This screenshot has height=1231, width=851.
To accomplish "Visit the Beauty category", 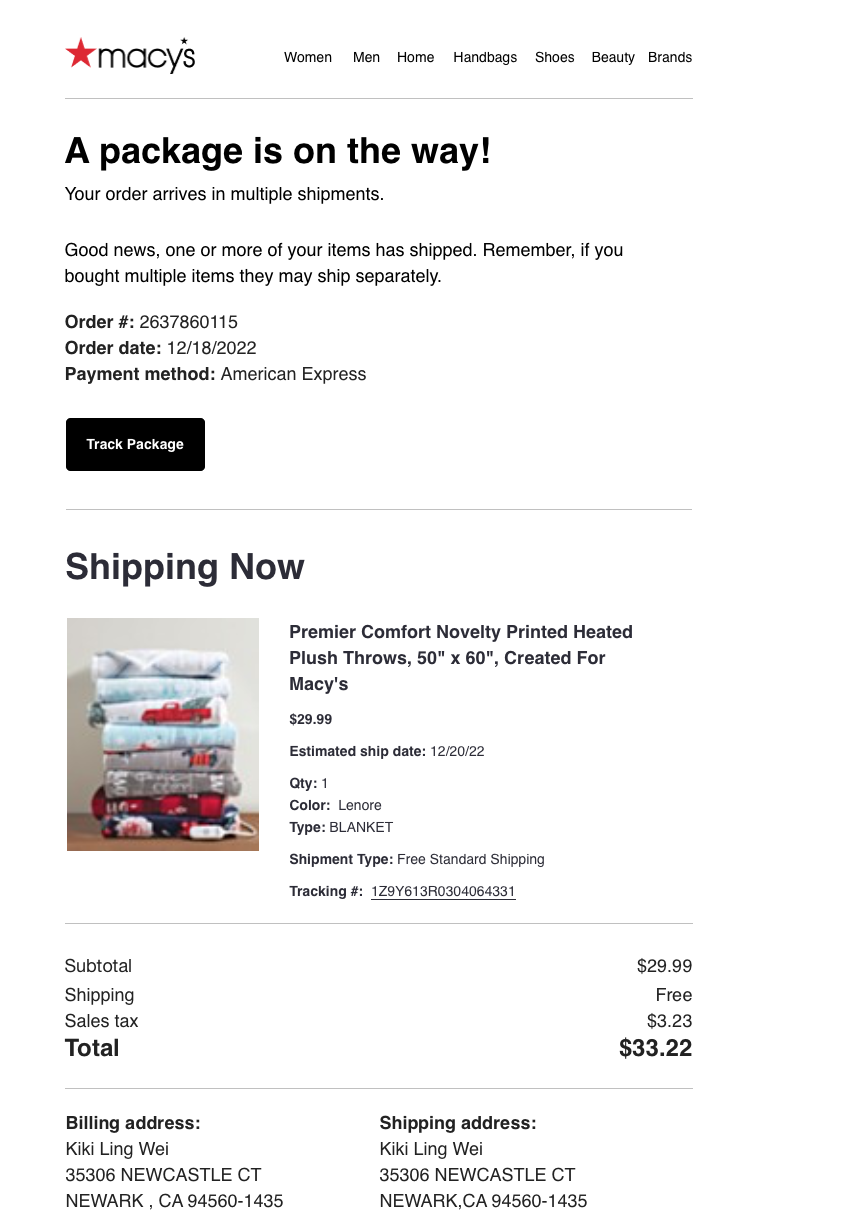I will [612, 57].
